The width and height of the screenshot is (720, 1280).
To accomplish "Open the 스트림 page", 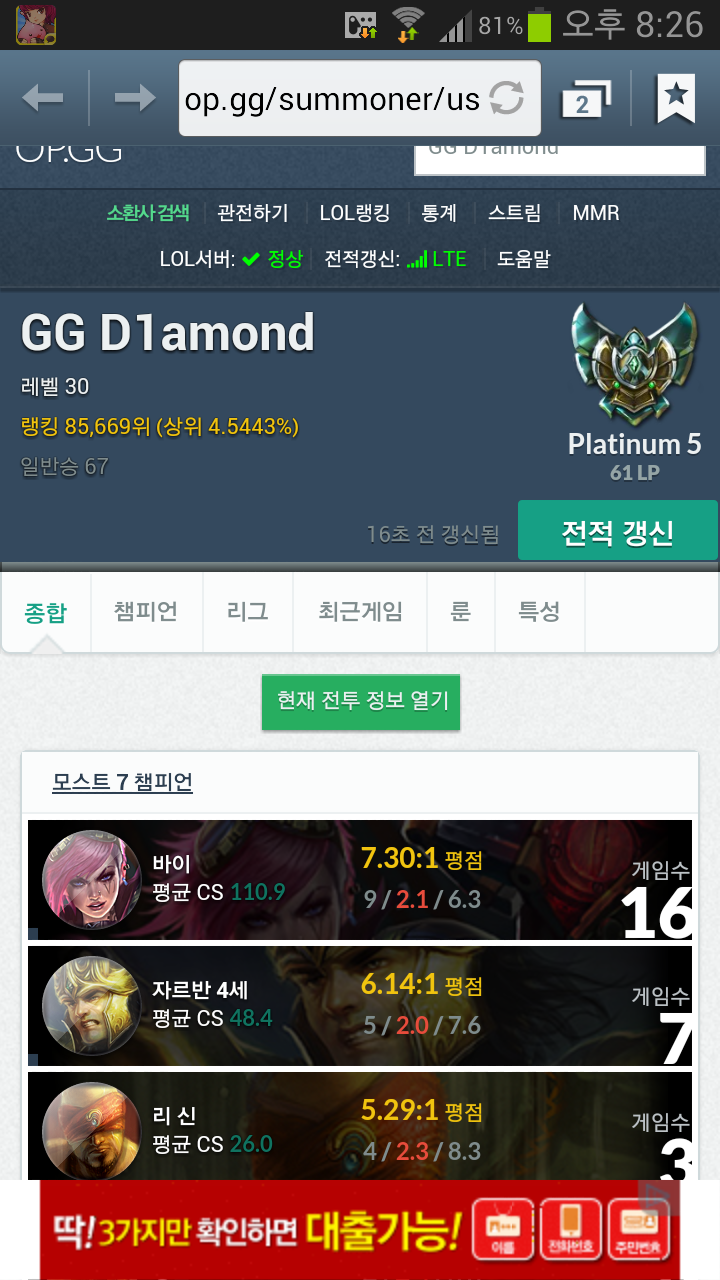I will pyautogui.click(x=514, y=213).
